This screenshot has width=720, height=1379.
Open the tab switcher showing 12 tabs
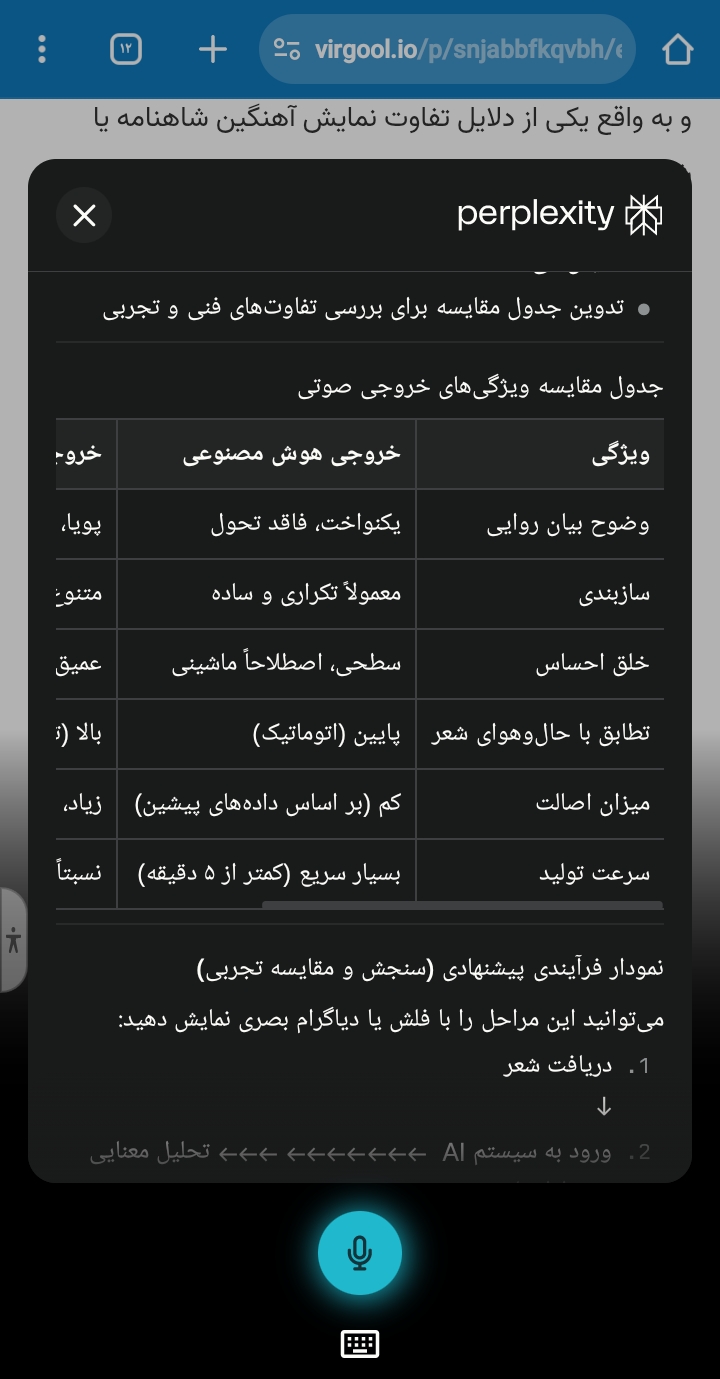point(126,49)
